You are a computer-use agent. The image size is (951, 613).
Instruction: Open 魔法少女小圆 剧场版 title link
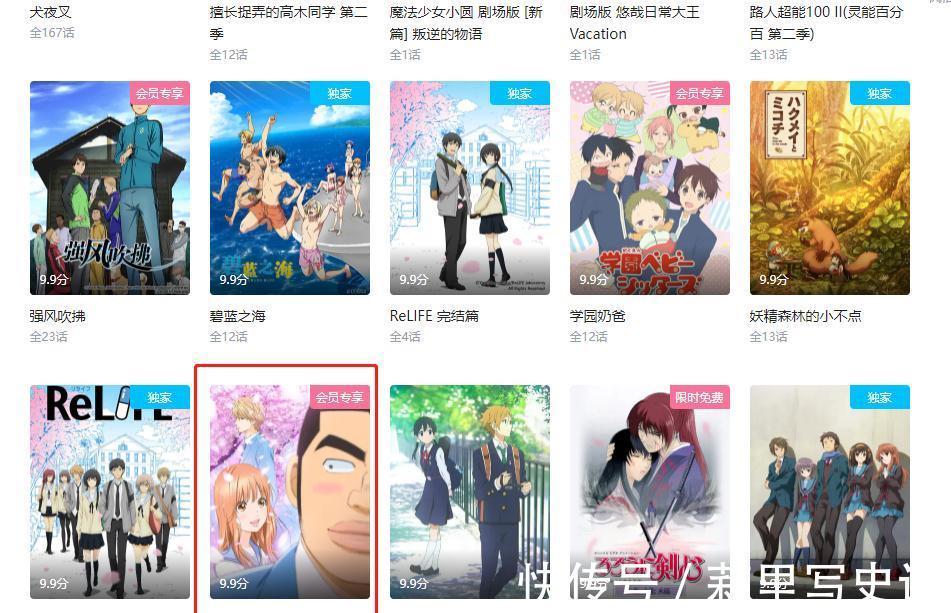(x=466, y=22)
